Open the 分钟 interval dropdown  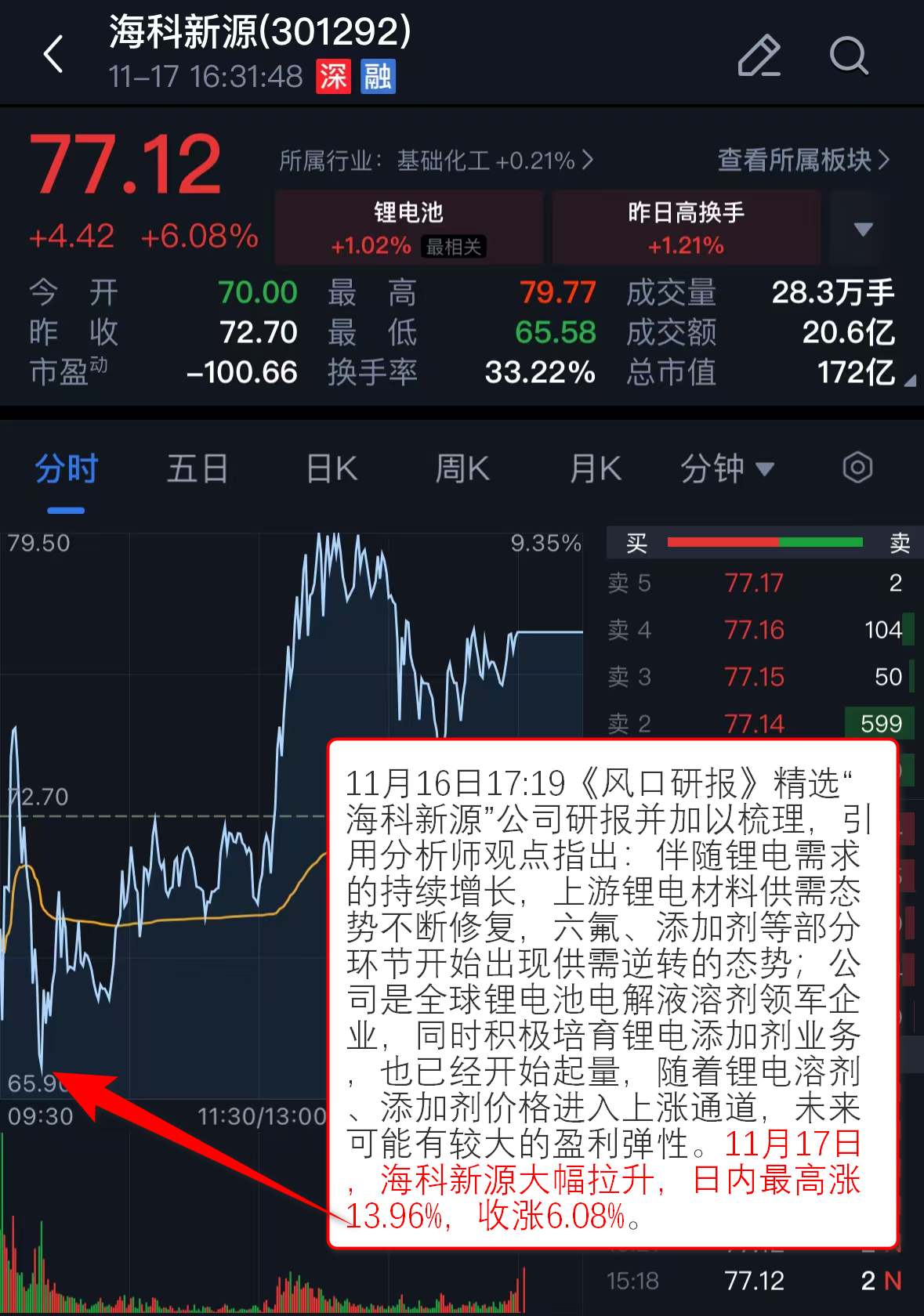(x=727, y=469)
